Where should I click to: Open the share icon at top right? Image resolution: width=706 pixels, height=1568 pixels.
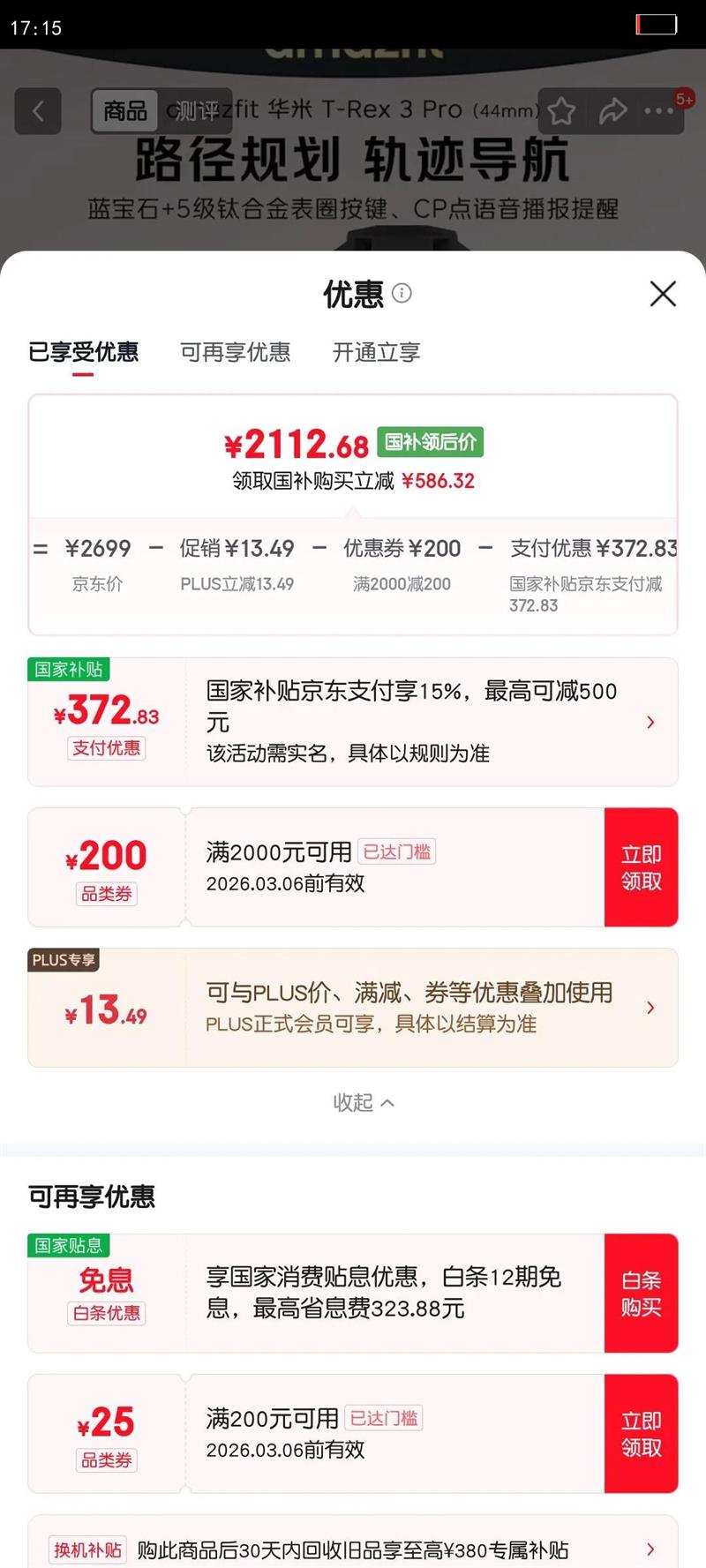pyautogui.click(x=611, y=111)
